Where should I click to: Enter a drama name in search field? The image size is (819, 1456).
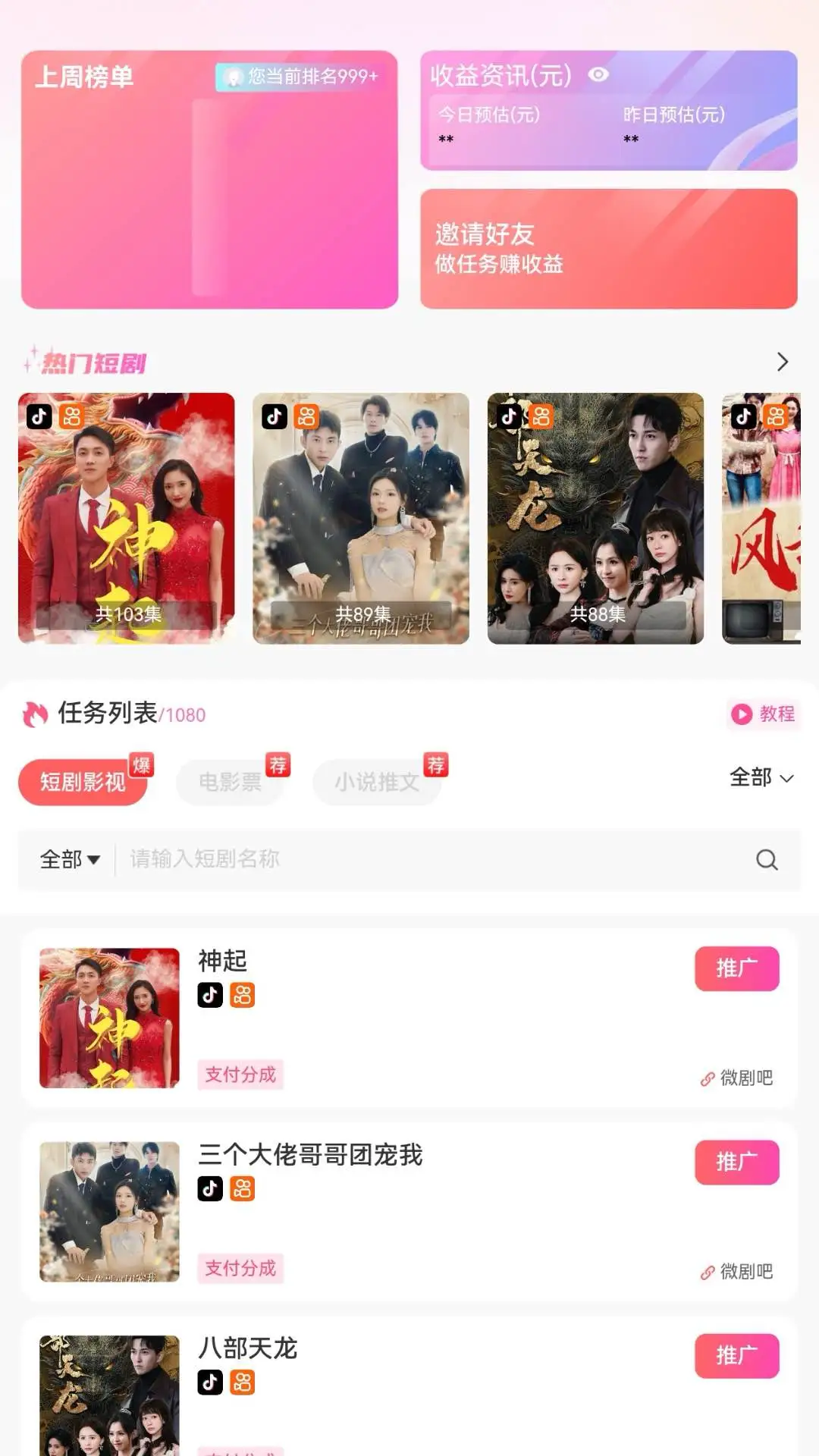click(432, 859)
